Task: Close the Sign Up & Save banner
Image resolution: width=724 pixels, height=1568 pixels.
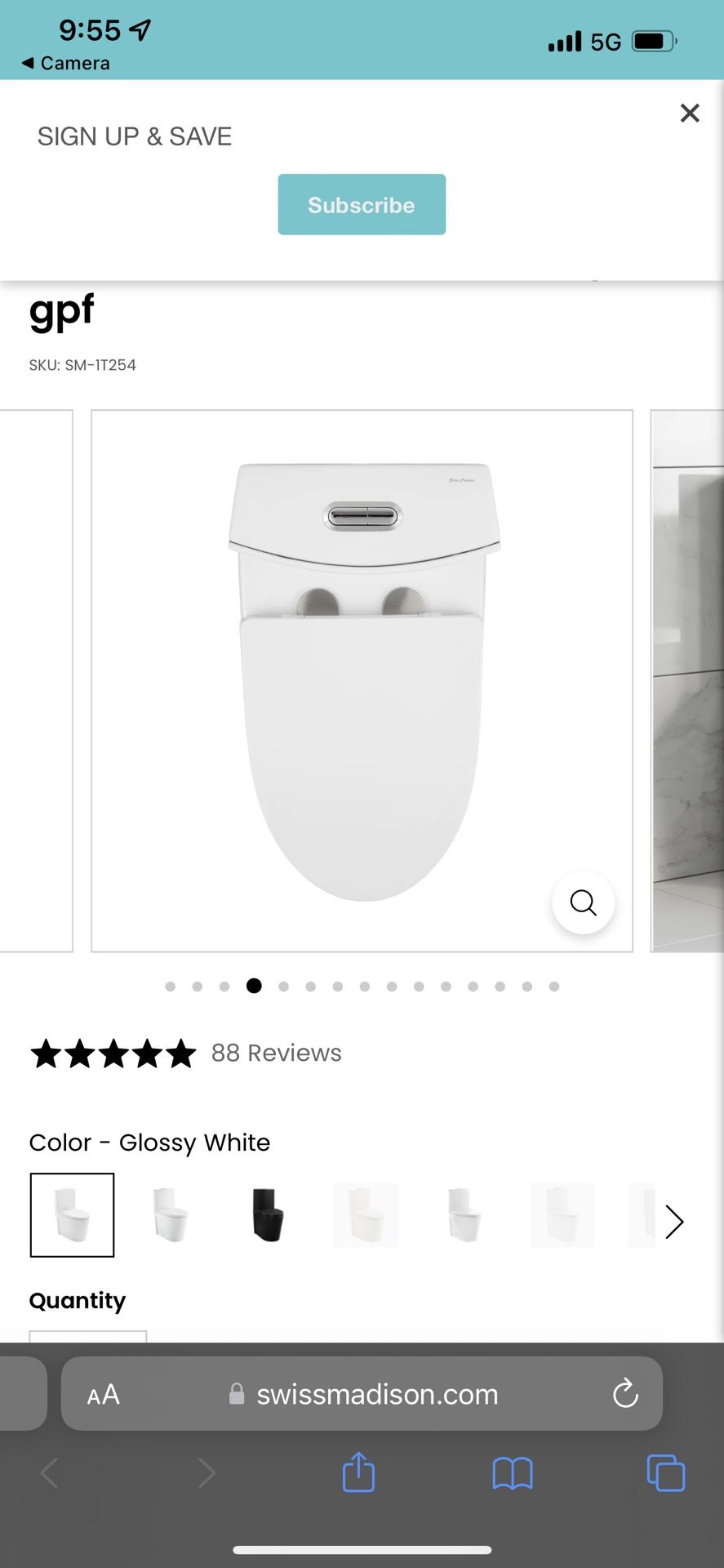Action: click(x=690, y=114)
